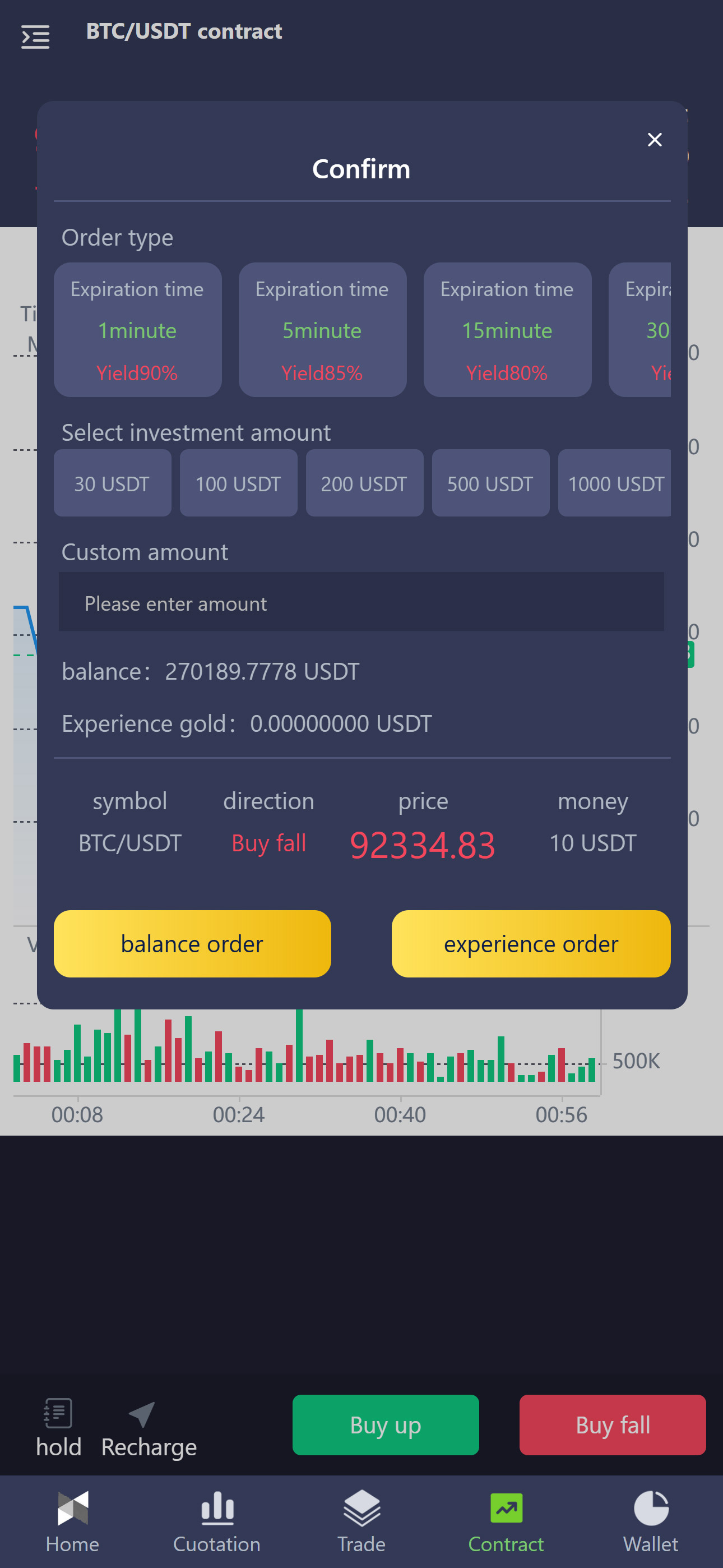723x1568 pixels.
Task: Close the Confirm dialog
Action: [654, 140]
